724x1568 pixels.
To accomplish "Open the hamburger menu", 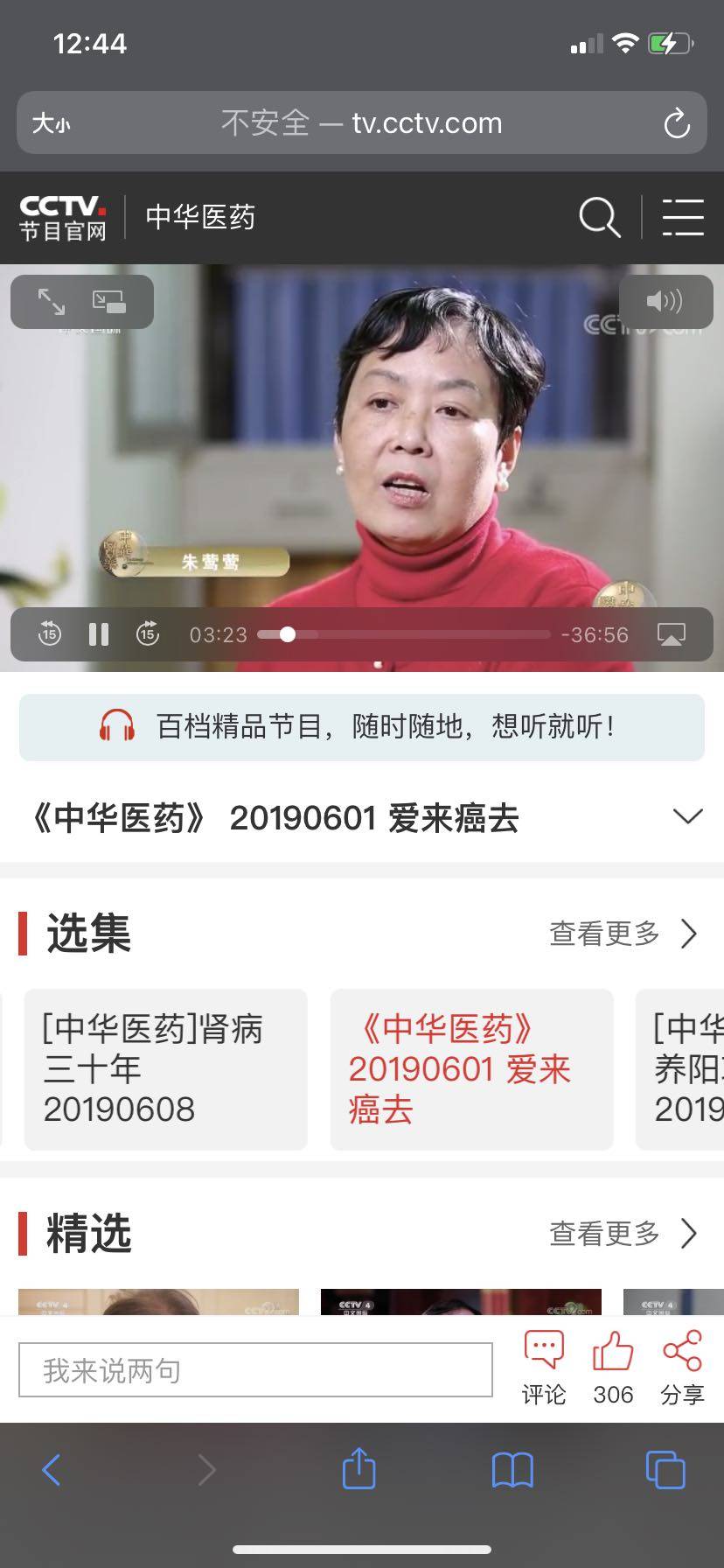I will (683, 217).
